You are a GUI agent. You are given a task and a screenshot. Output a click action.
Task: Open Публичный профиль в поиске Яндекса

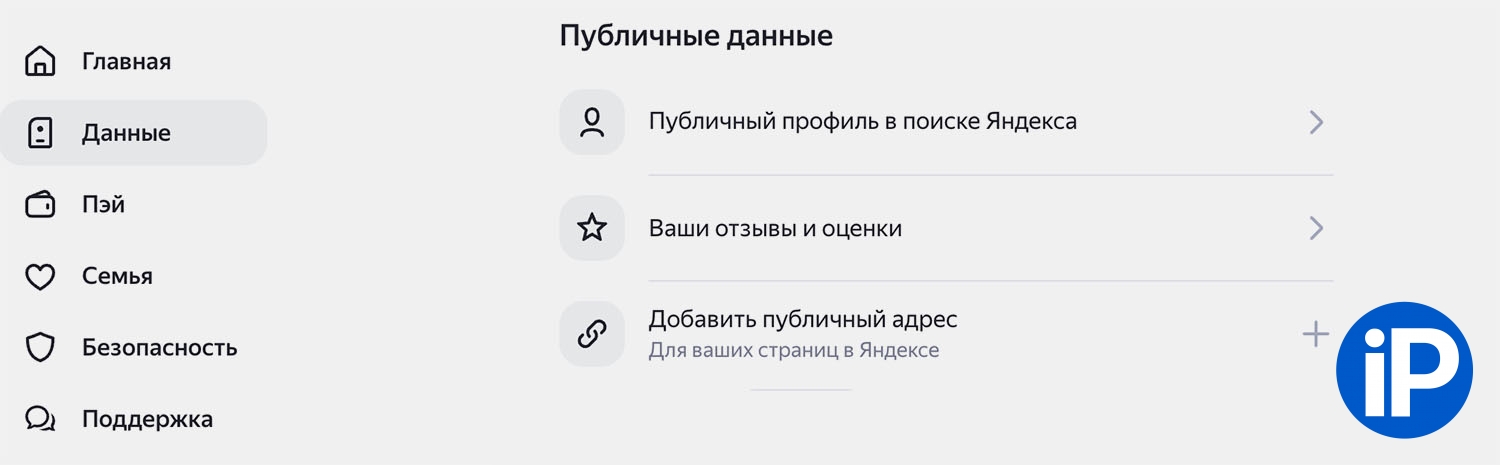862,122
